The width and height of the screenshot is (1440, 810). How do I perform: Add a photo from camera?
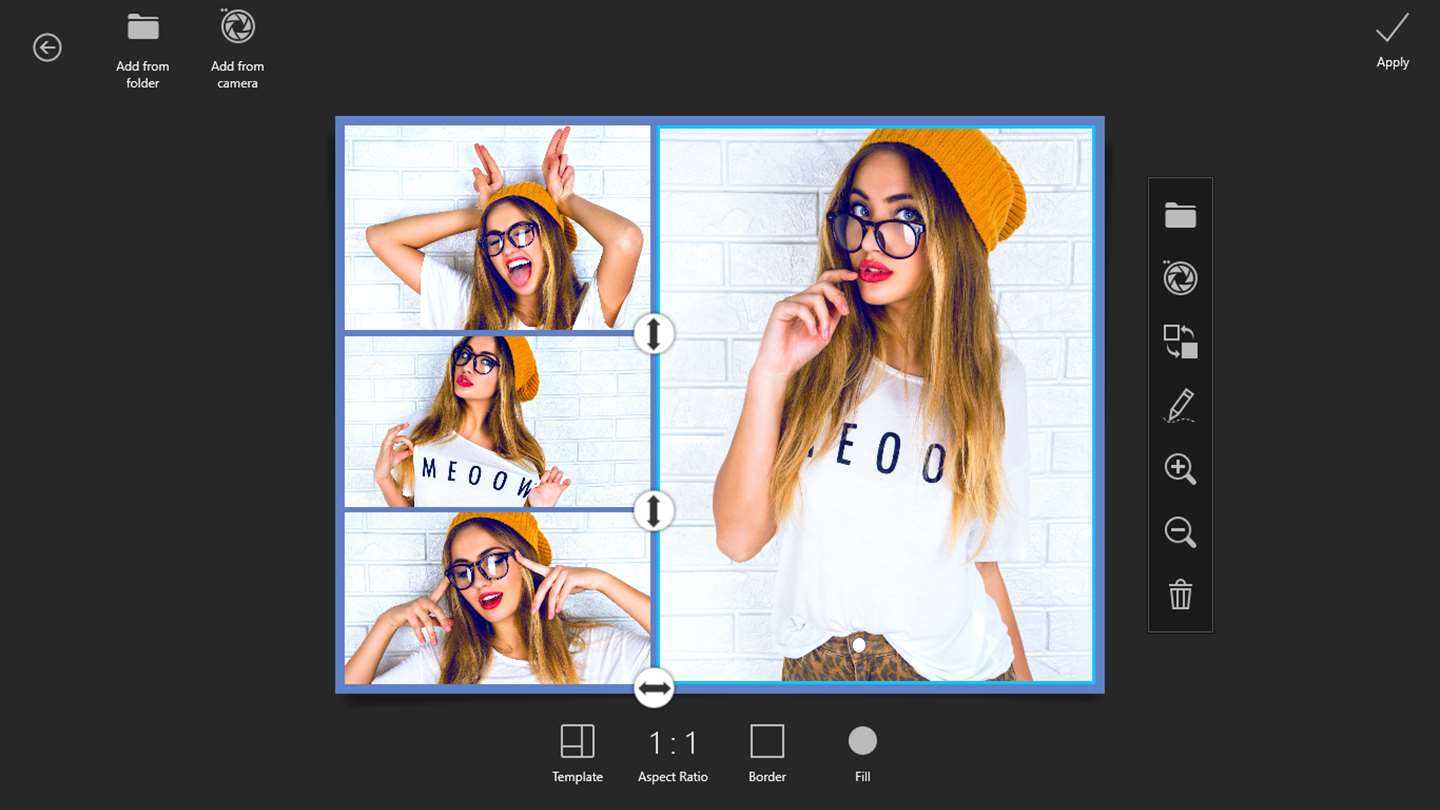point(238,48)
